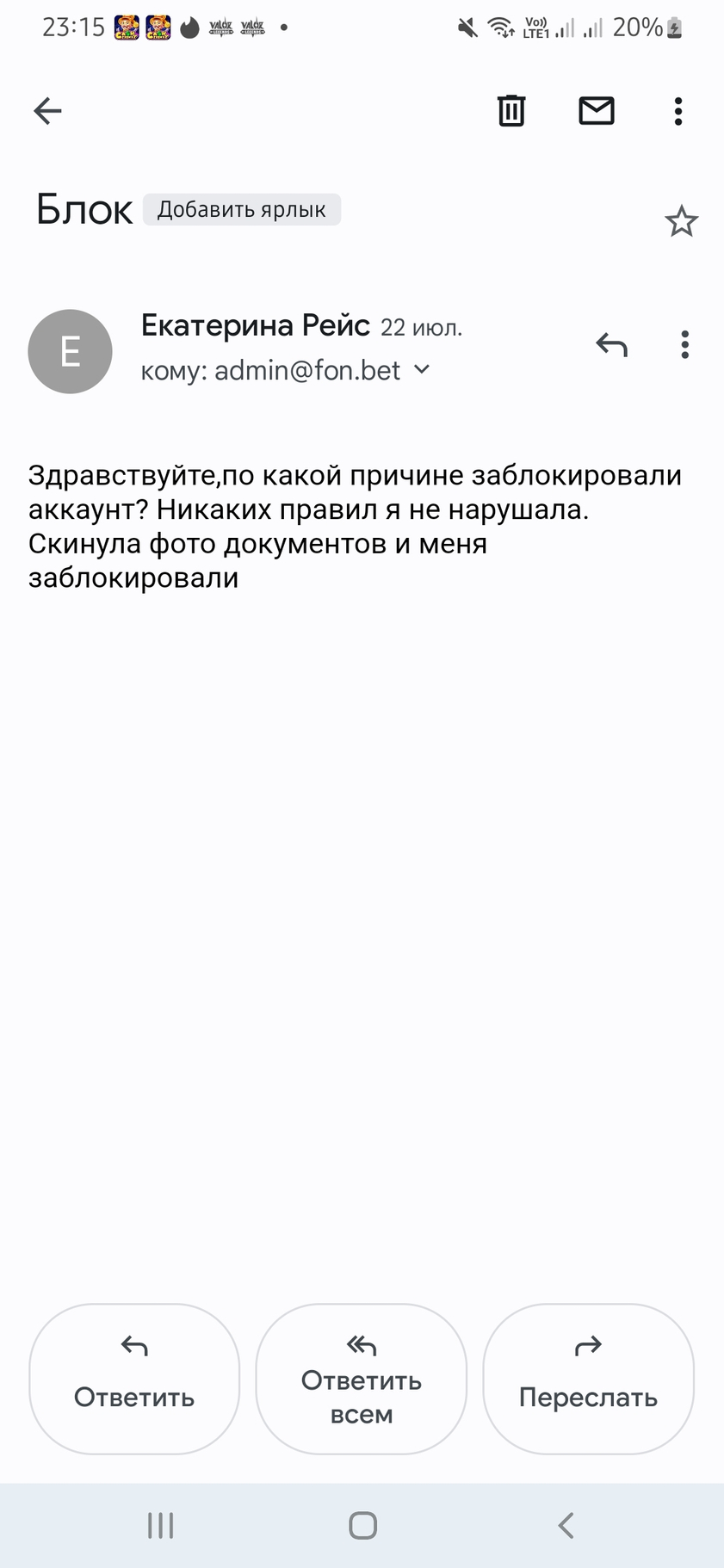The height and width of the screenshot is (1568, 724).
Task: Forward the email with Переслать
Action: click(x=588, y=1379)
